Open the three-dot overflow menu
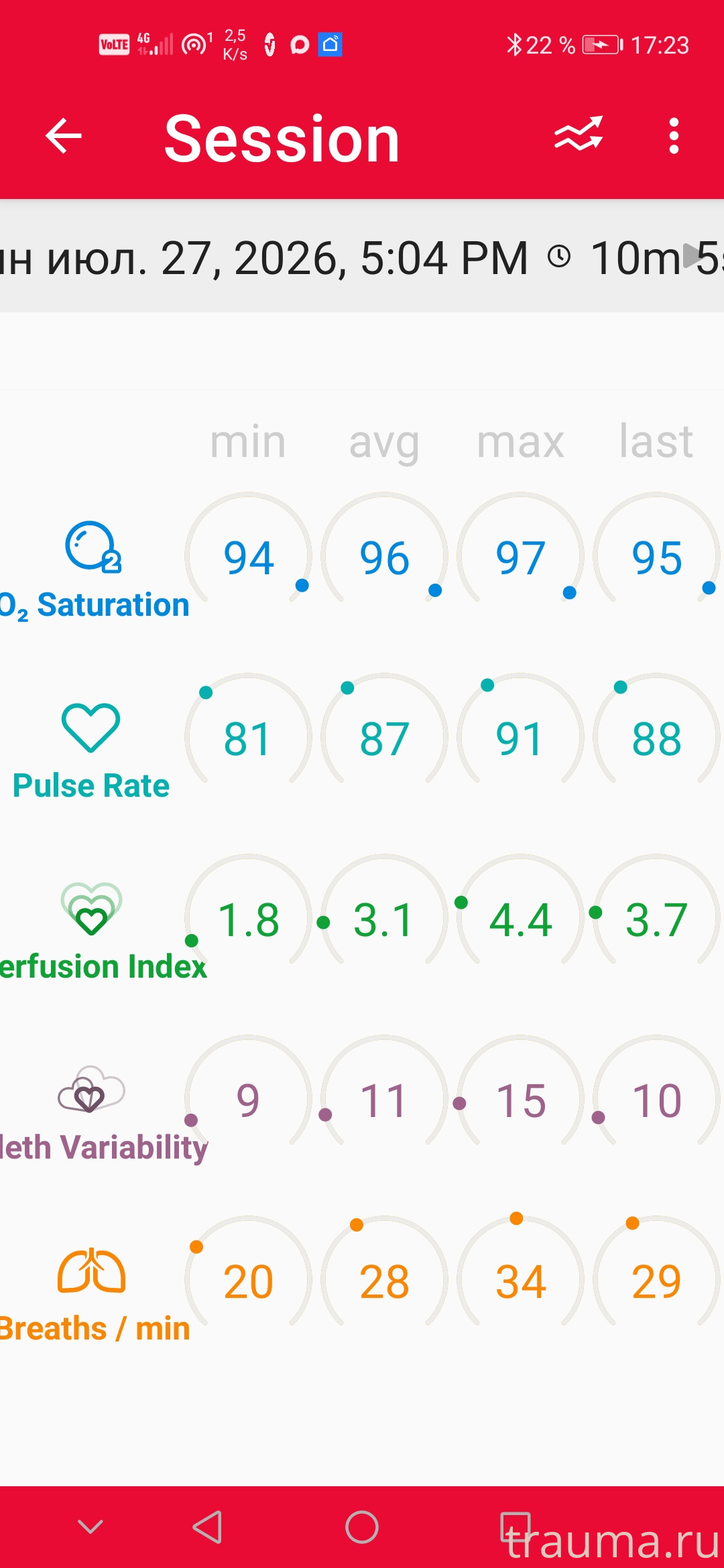724x1568 pixels. coord(674,136)
